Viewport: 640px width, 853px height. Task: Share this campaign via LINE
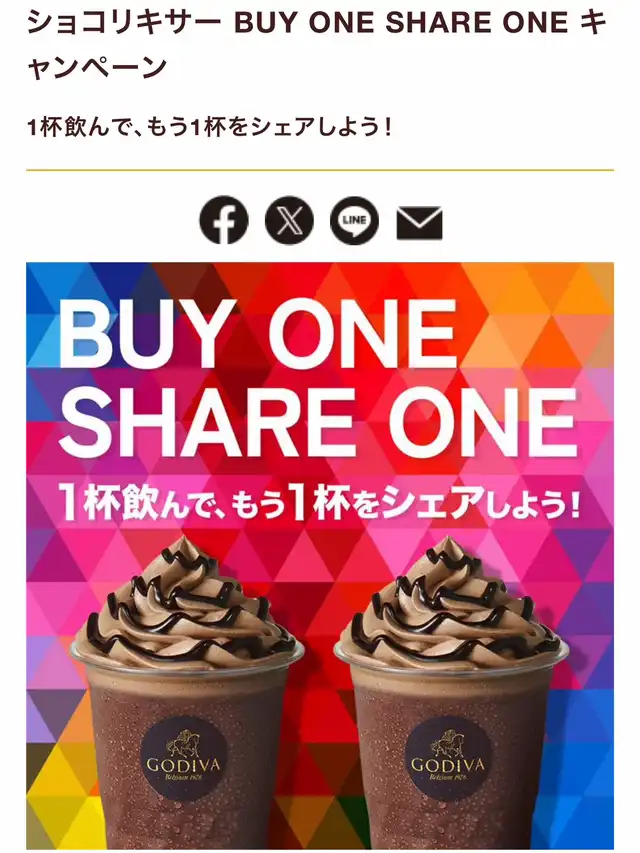354,220
